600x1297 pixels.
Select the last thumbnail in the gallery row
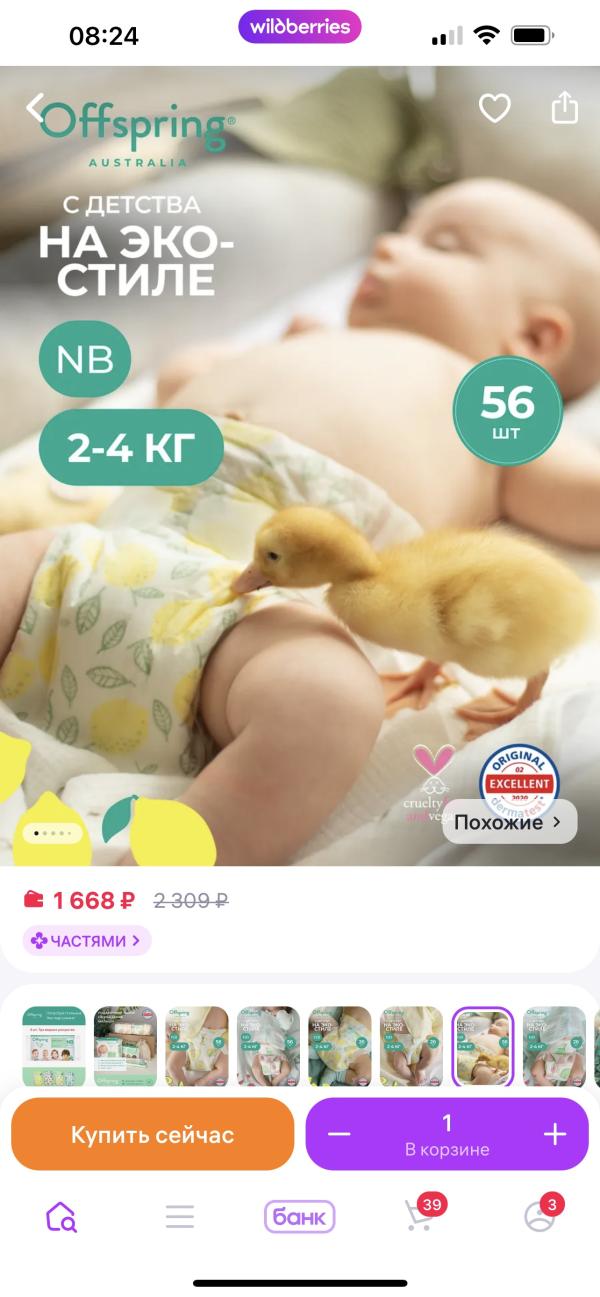pos(554,1046)
